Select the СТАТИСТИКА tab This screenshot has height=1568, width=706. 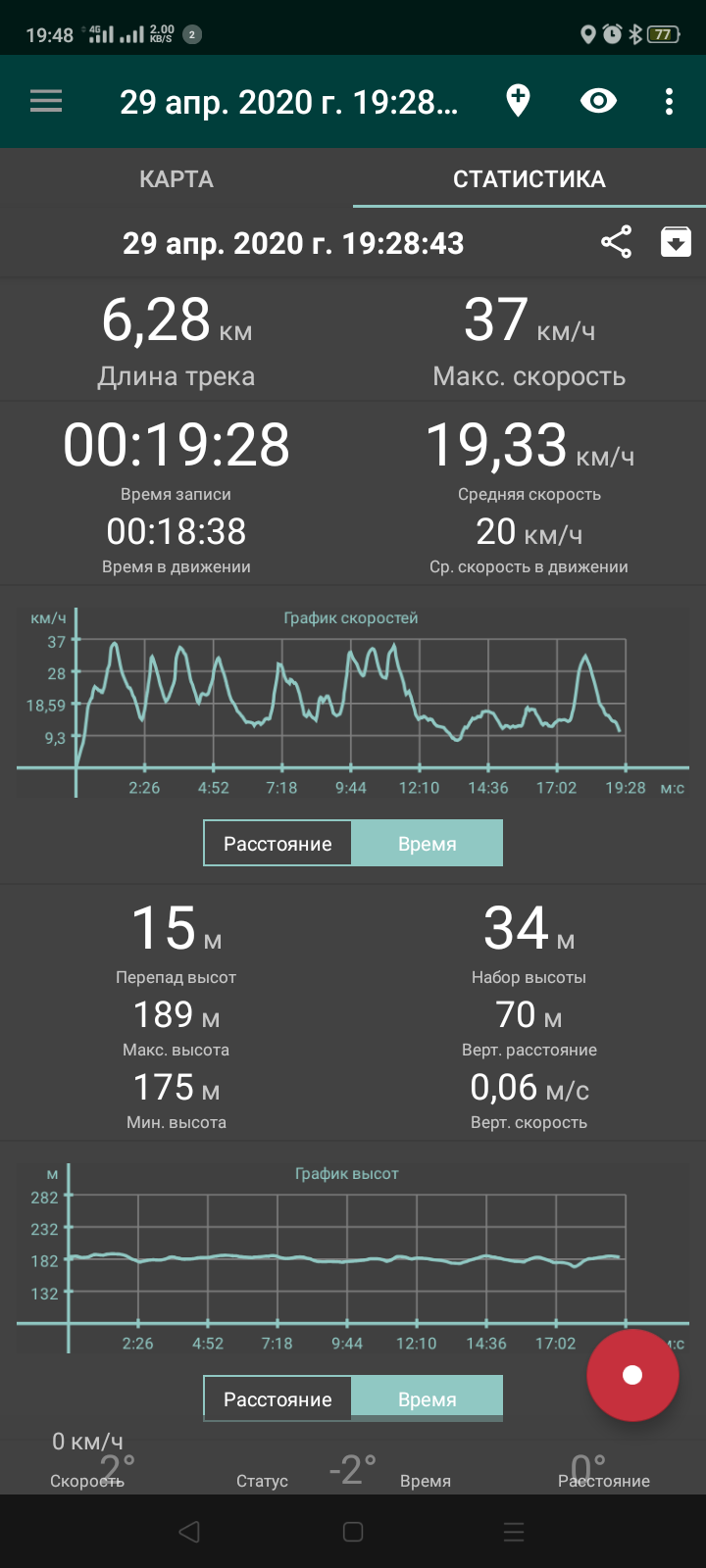(529, 178)
